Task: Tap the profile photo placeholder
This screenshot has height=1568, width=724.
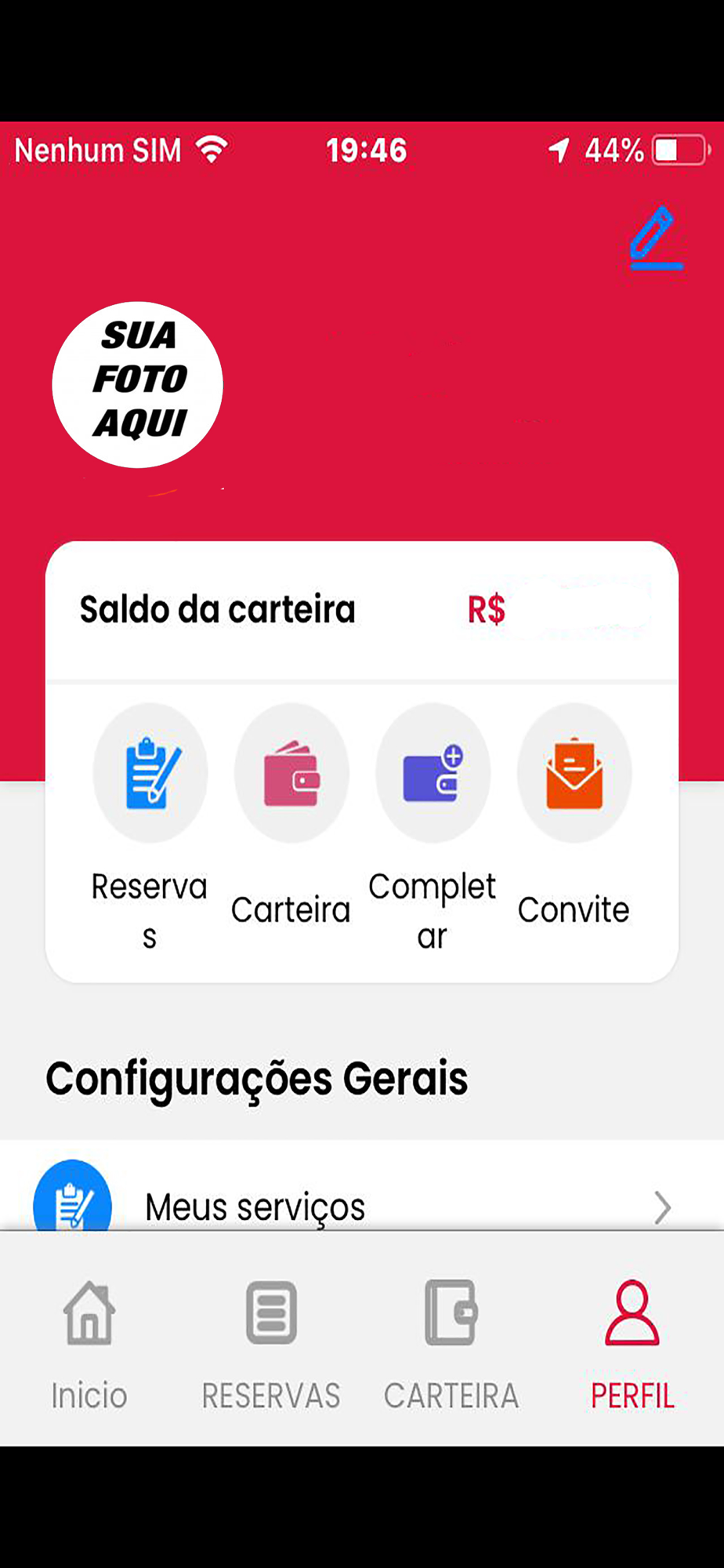Action: 138,384
